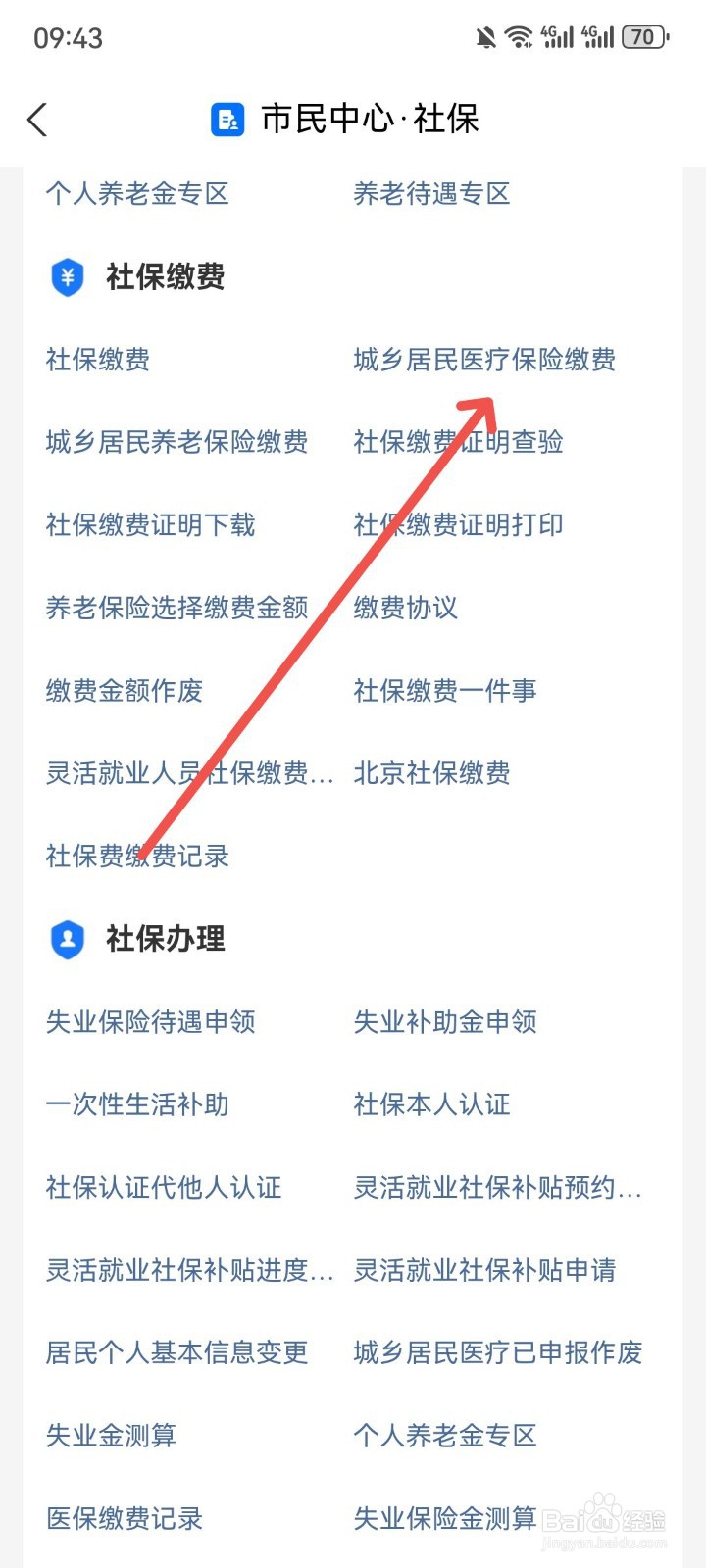
Task: Open 社保缴费证明查验
Action: tap(459, 443)
